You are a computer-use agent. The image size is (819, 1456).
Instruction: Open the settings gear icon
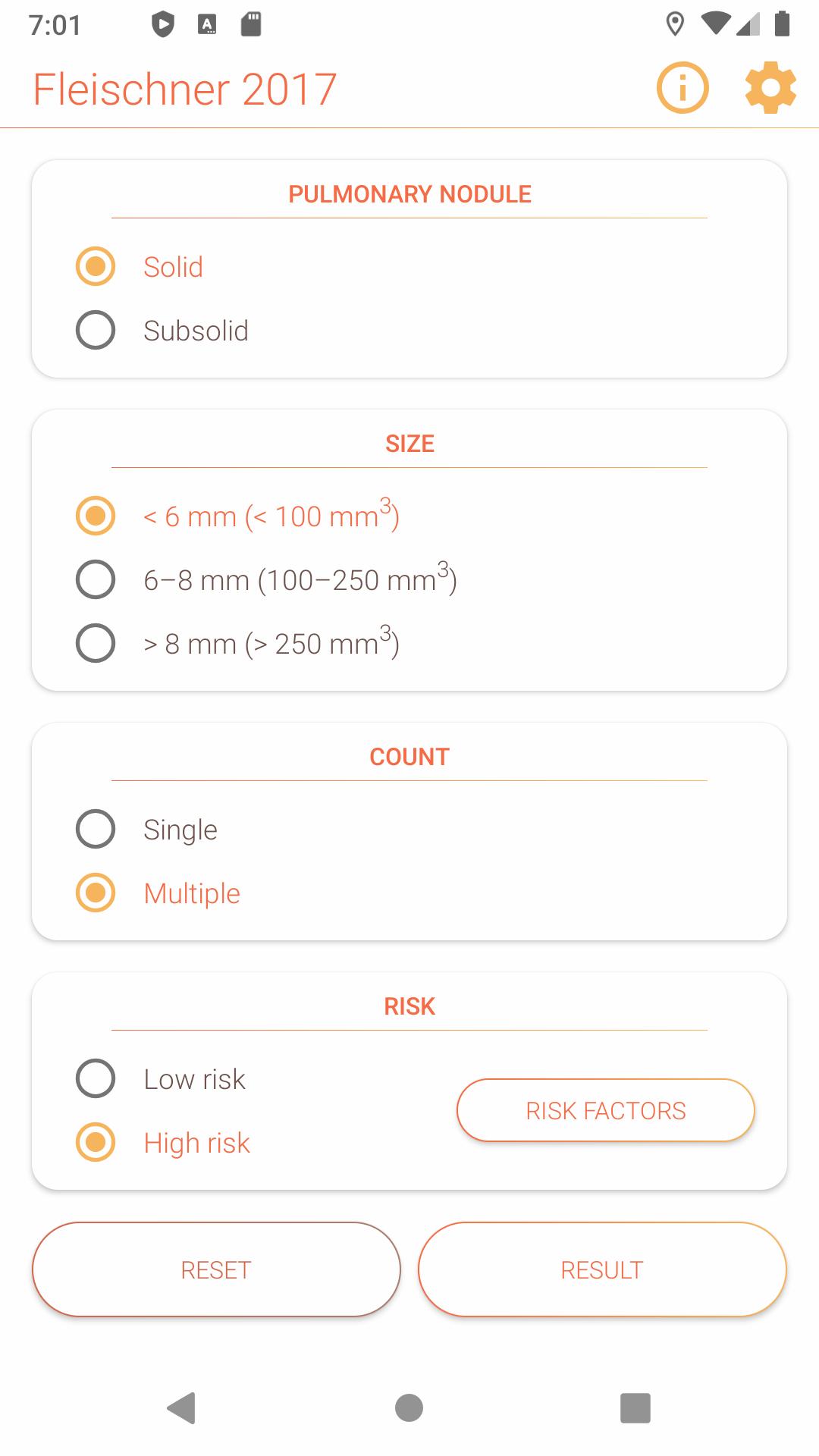pyautogui.click(x=770, y=87)
